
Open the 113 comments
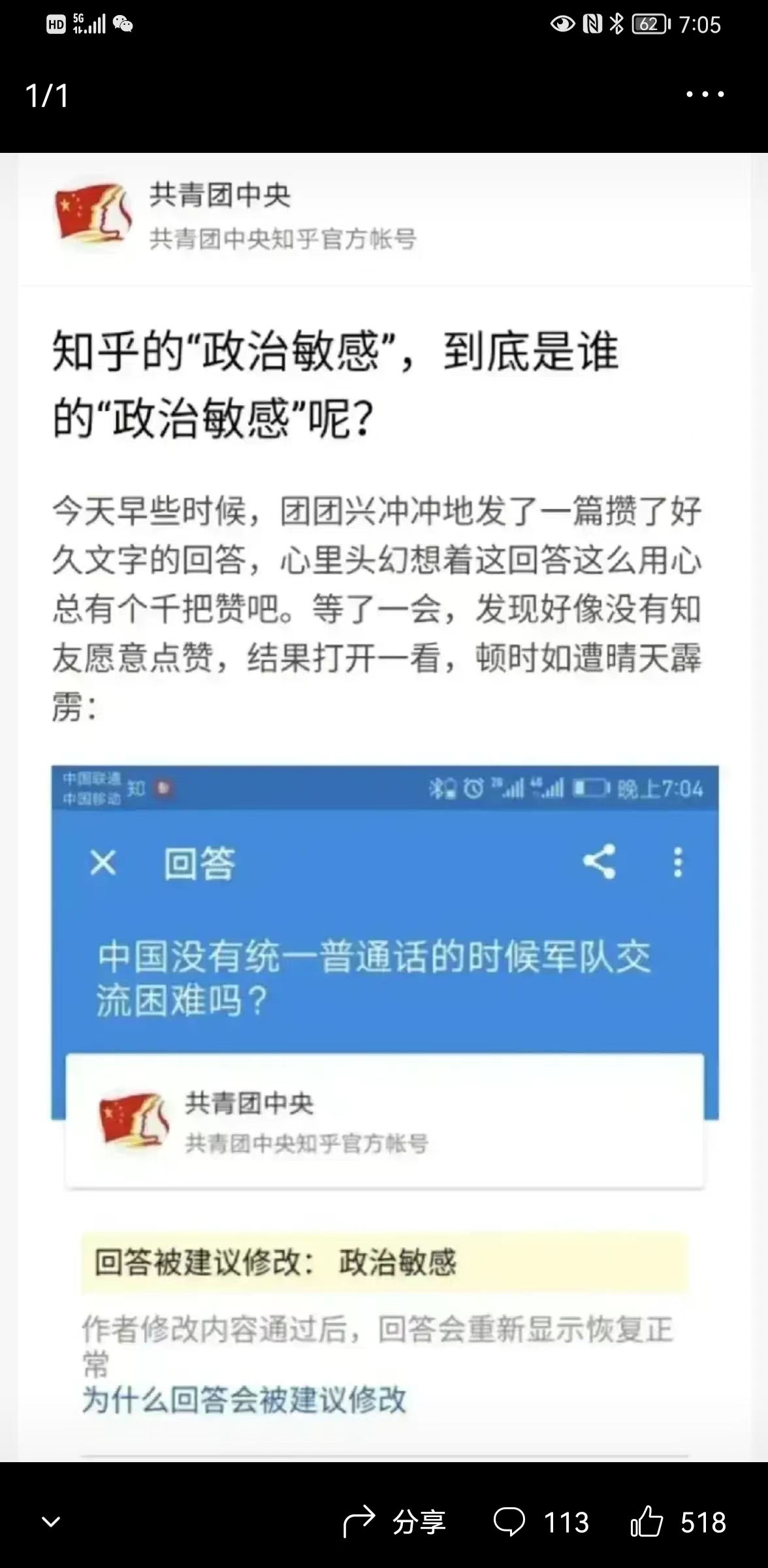click(541, 1522)
